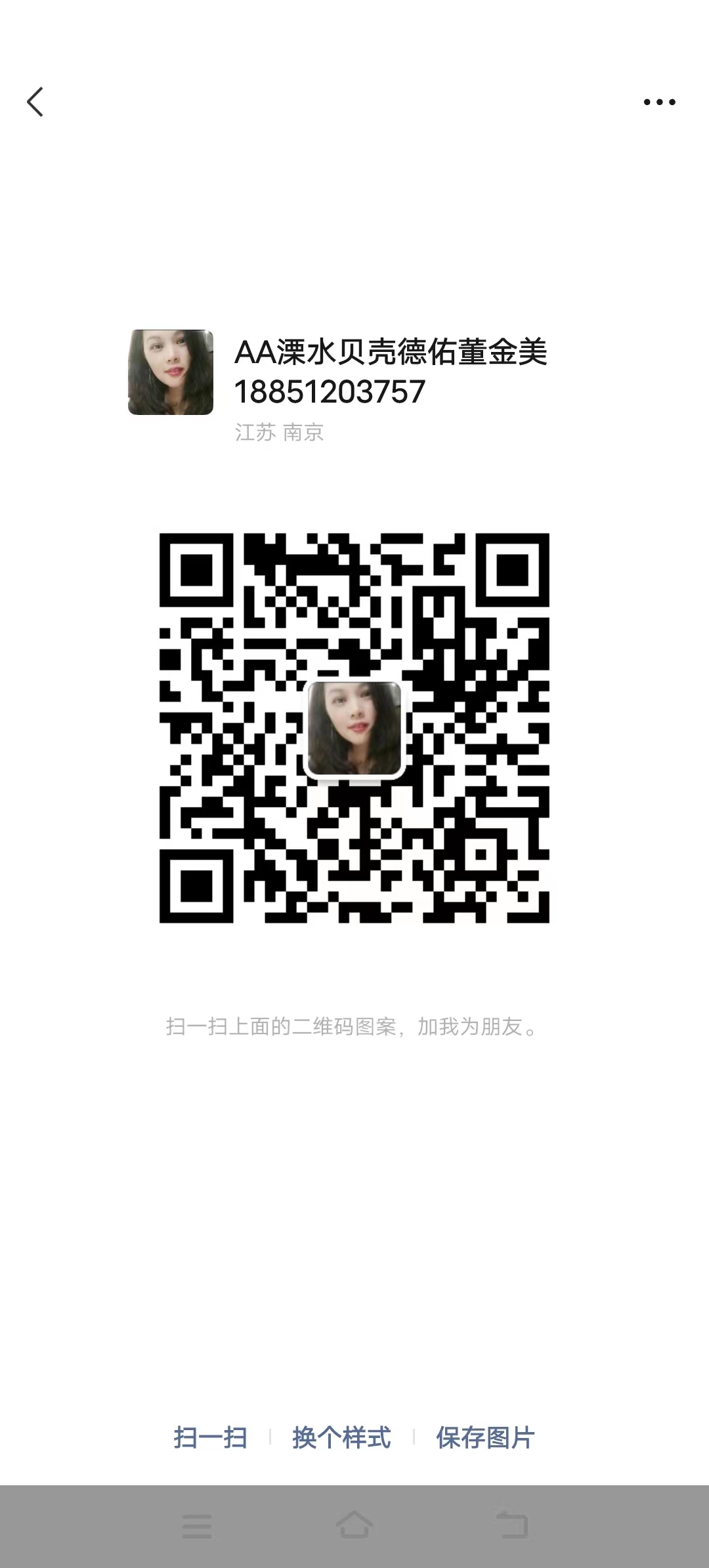
Task: Open the system navigation menu button
Action: (197, 1525)
